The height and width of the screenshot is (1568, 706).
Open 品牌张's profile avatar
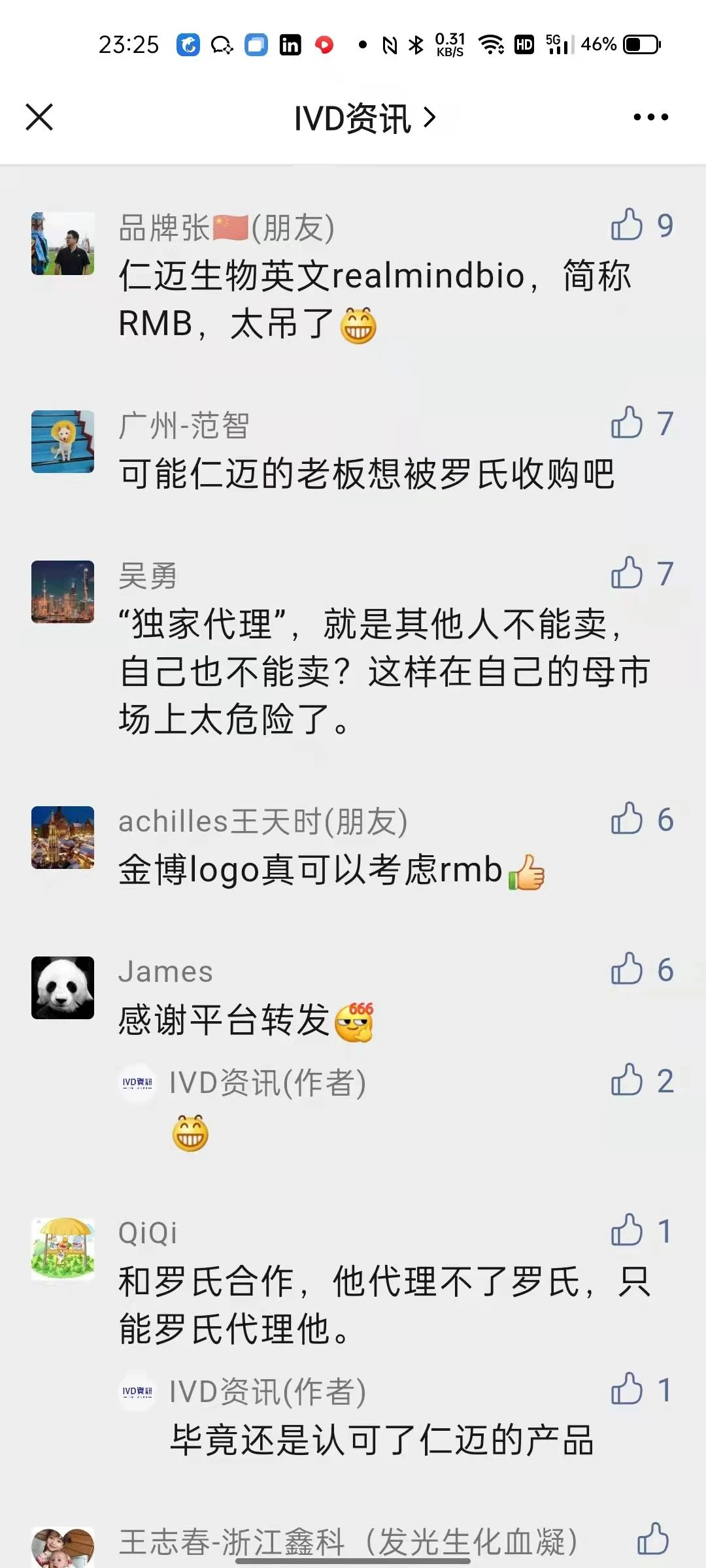(x=63, y=243)
